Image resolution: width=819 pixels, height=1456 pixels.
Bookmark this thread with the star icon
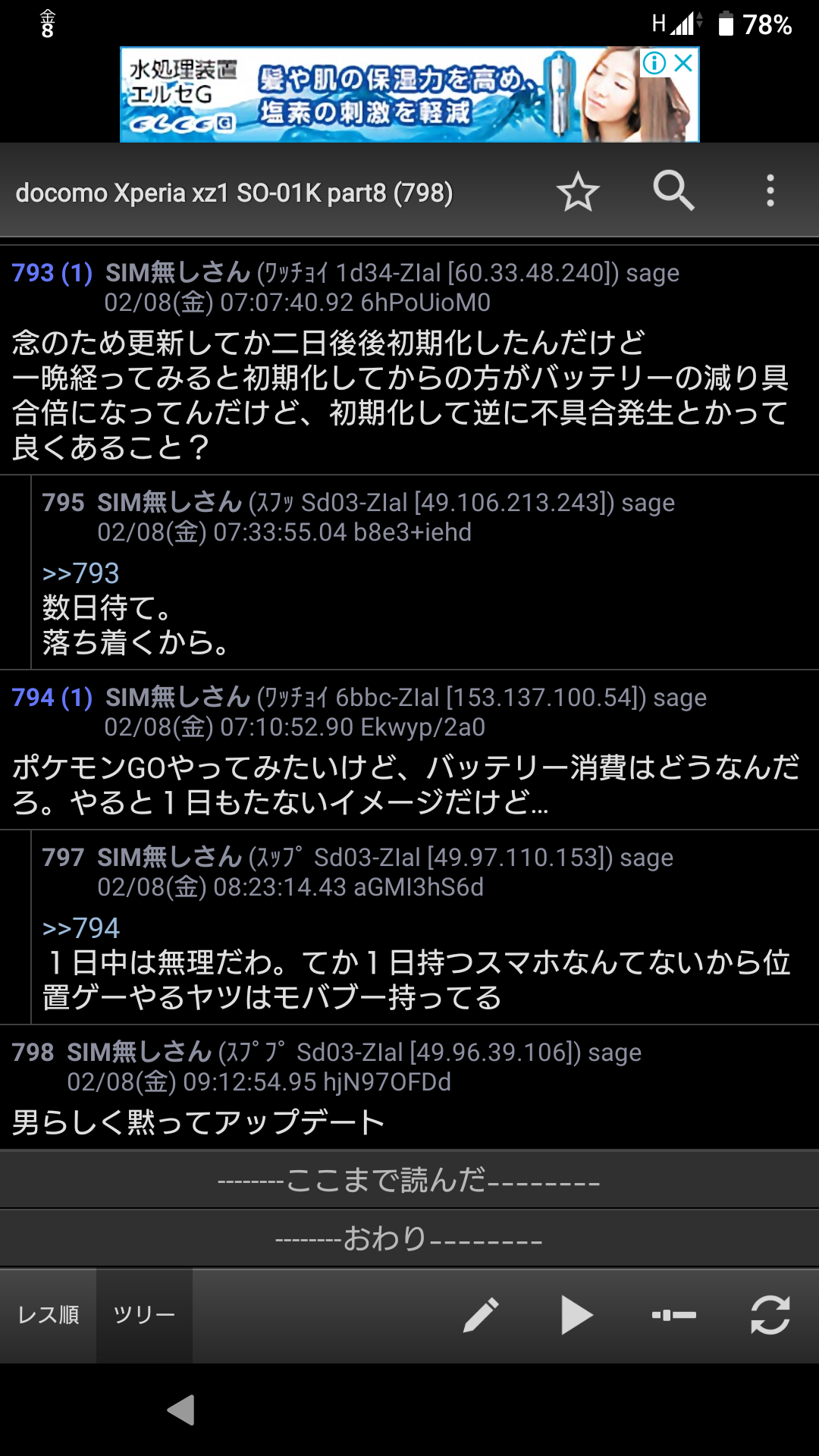tap(578, 192)
